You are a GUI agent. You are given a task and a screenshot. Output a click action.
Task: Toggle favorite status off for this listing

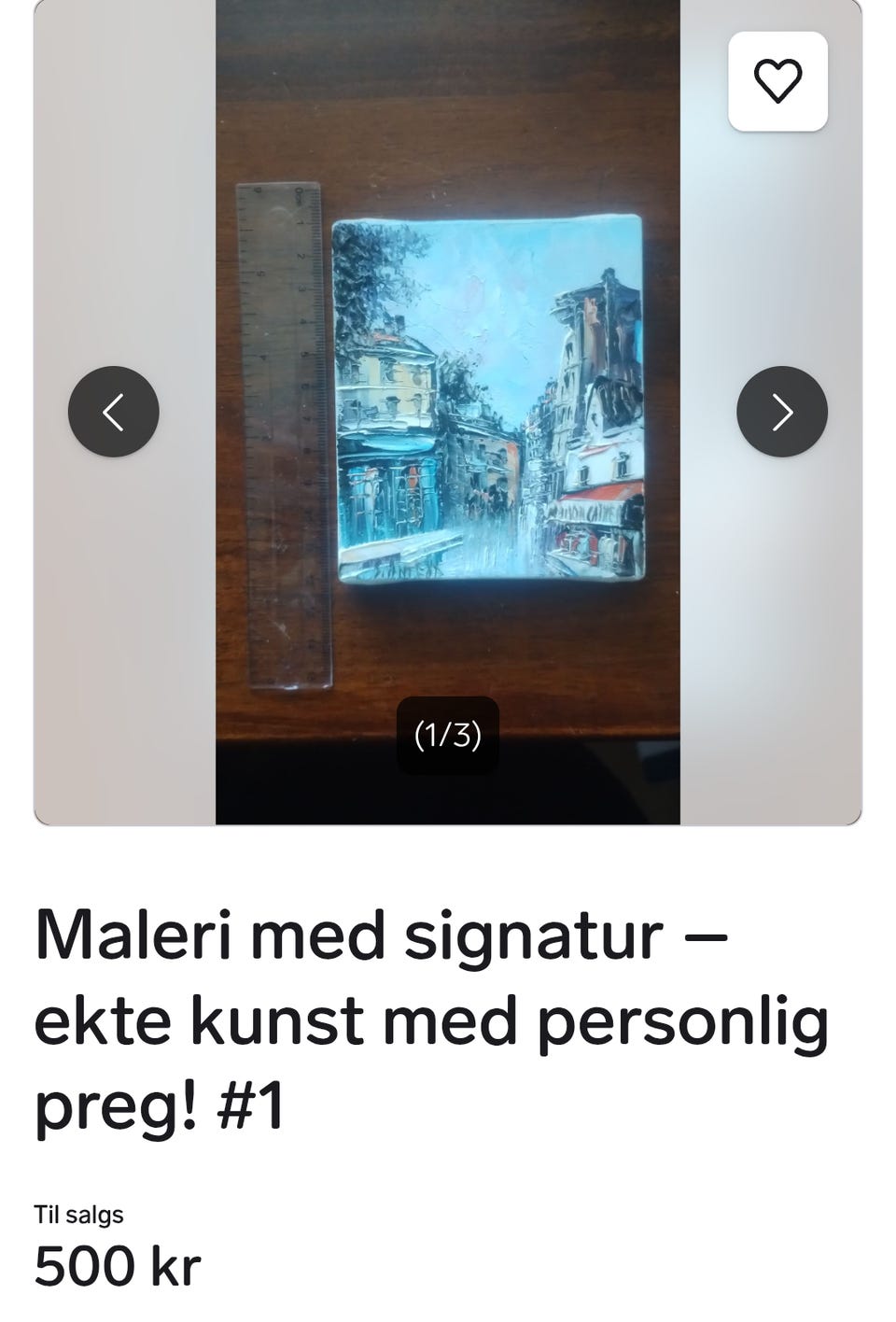tap(779, 80)
